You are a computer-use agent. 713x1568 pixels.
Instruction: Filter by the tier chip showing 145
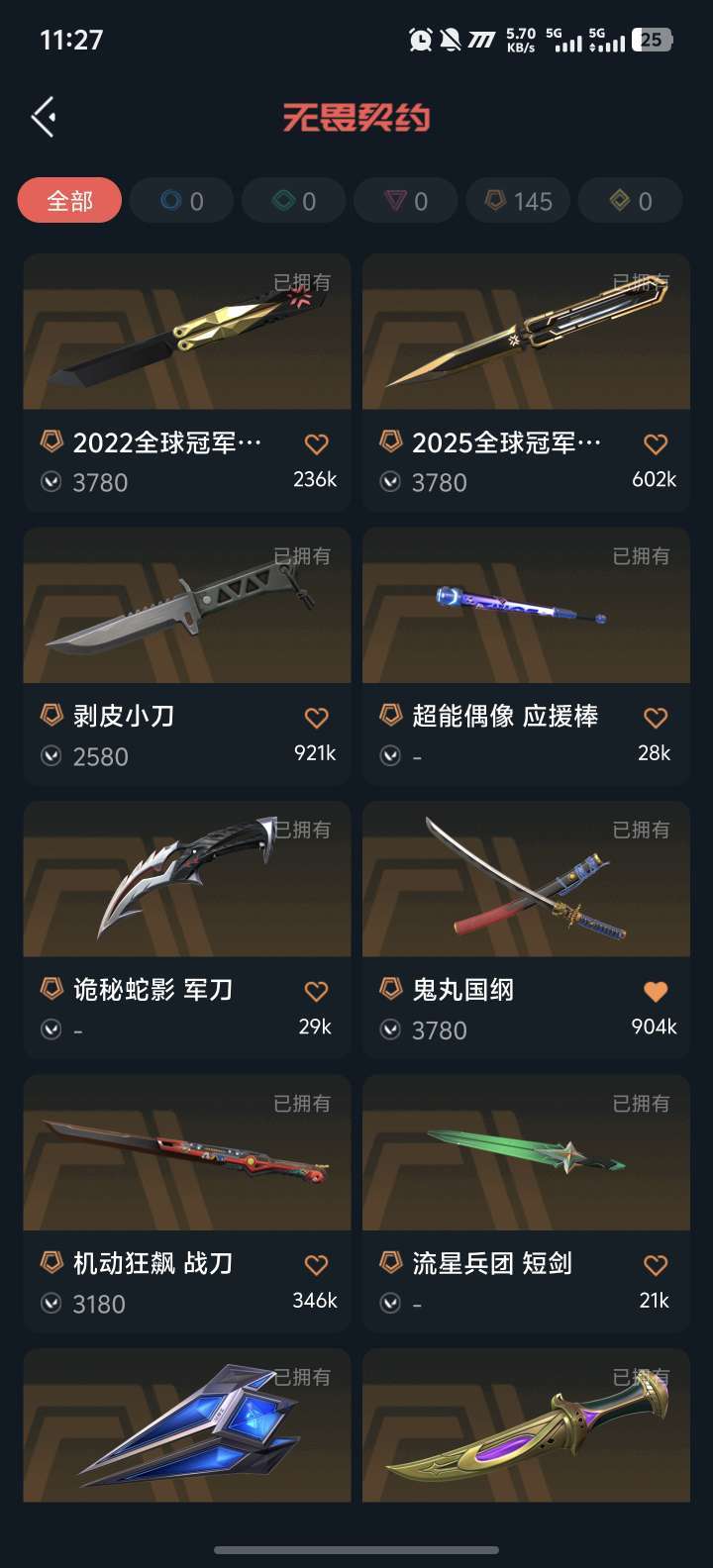point(518,201)
